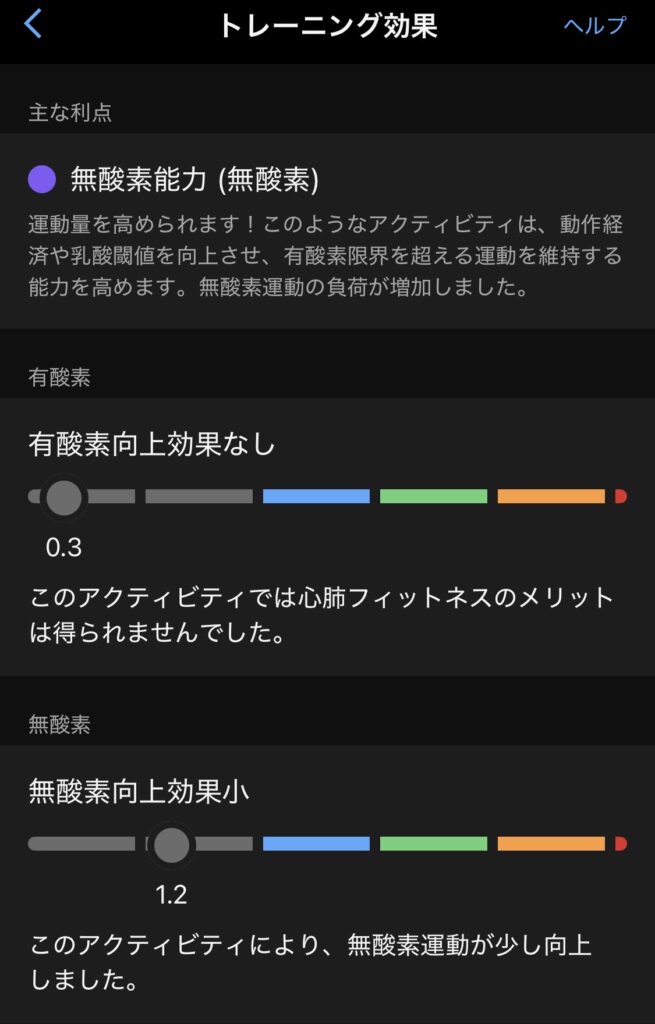
Task: Open the ヘルプ help link
Action: (594, 25)
